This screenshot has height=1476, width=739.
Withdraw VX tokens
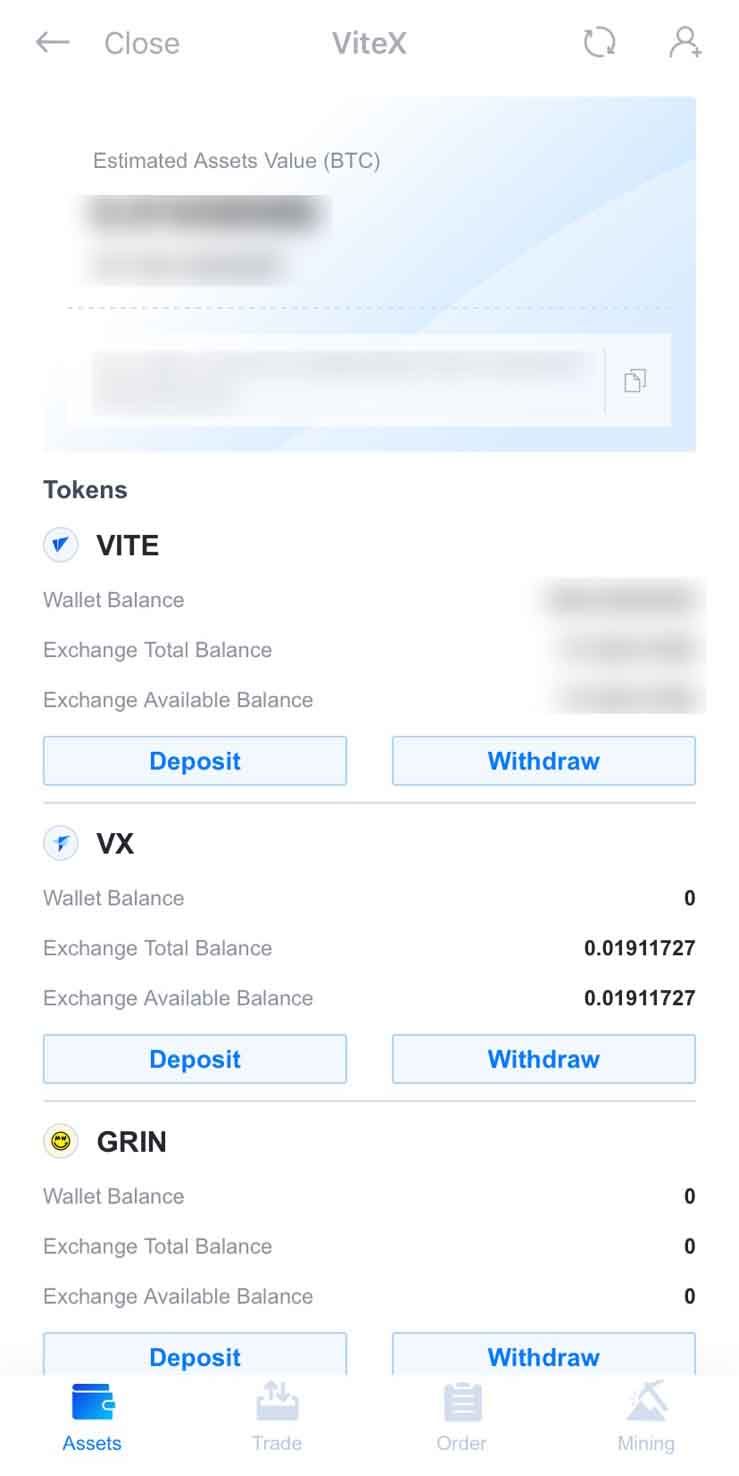coord(543,1059)
